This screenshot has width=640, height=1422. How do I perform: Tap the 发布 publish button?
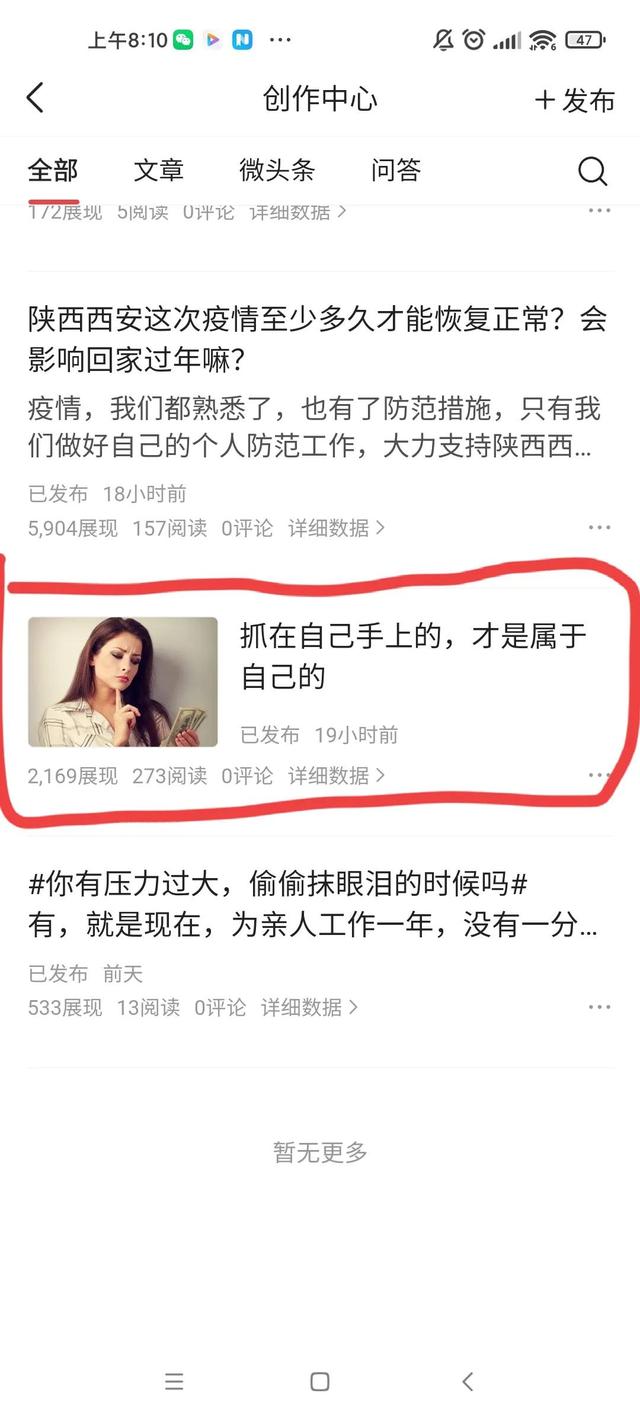pyautogui.click(x=574, y=100)
